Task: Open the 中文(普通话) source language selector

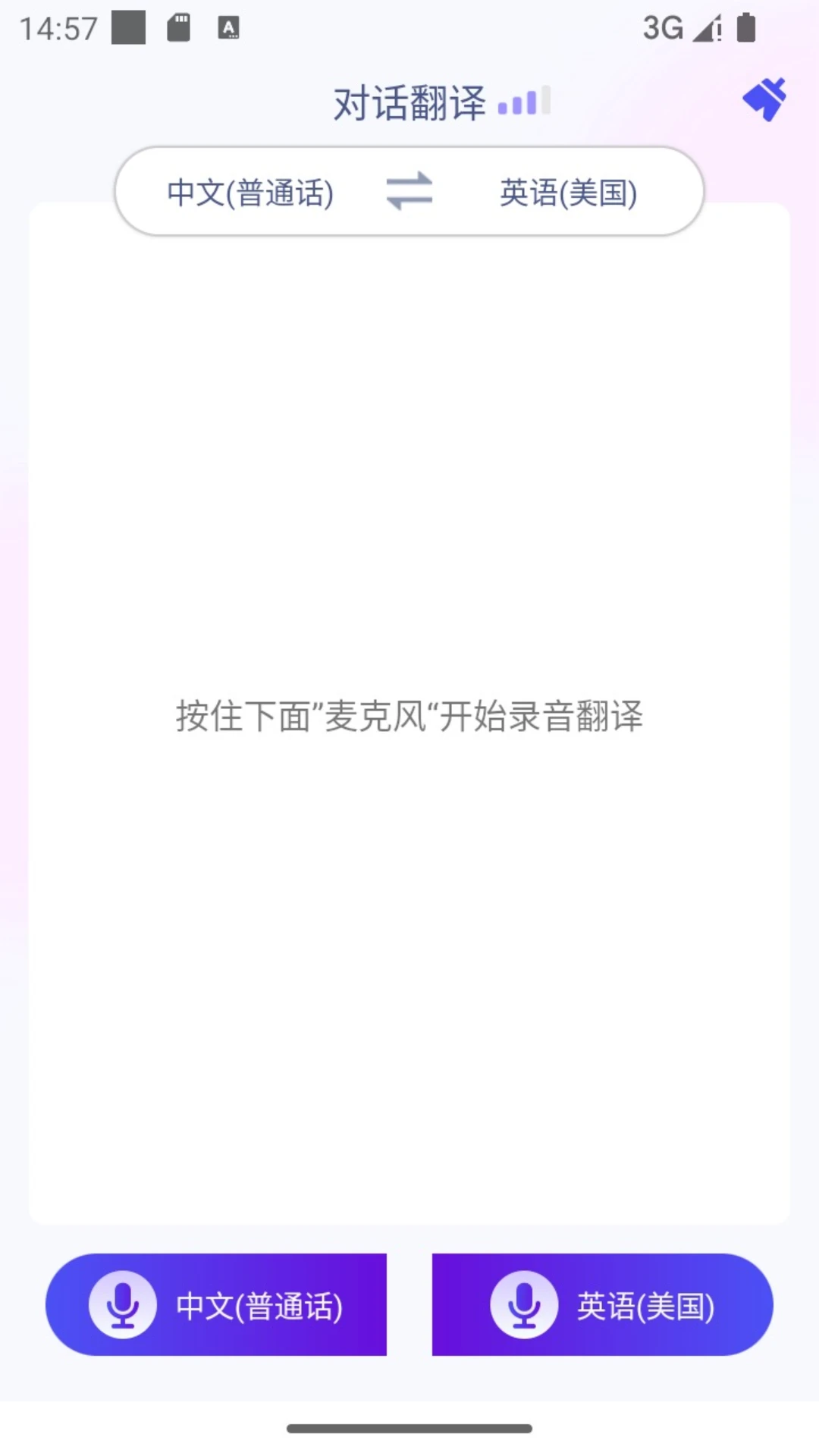Action: pyautogui.click(x=250, y=192)
